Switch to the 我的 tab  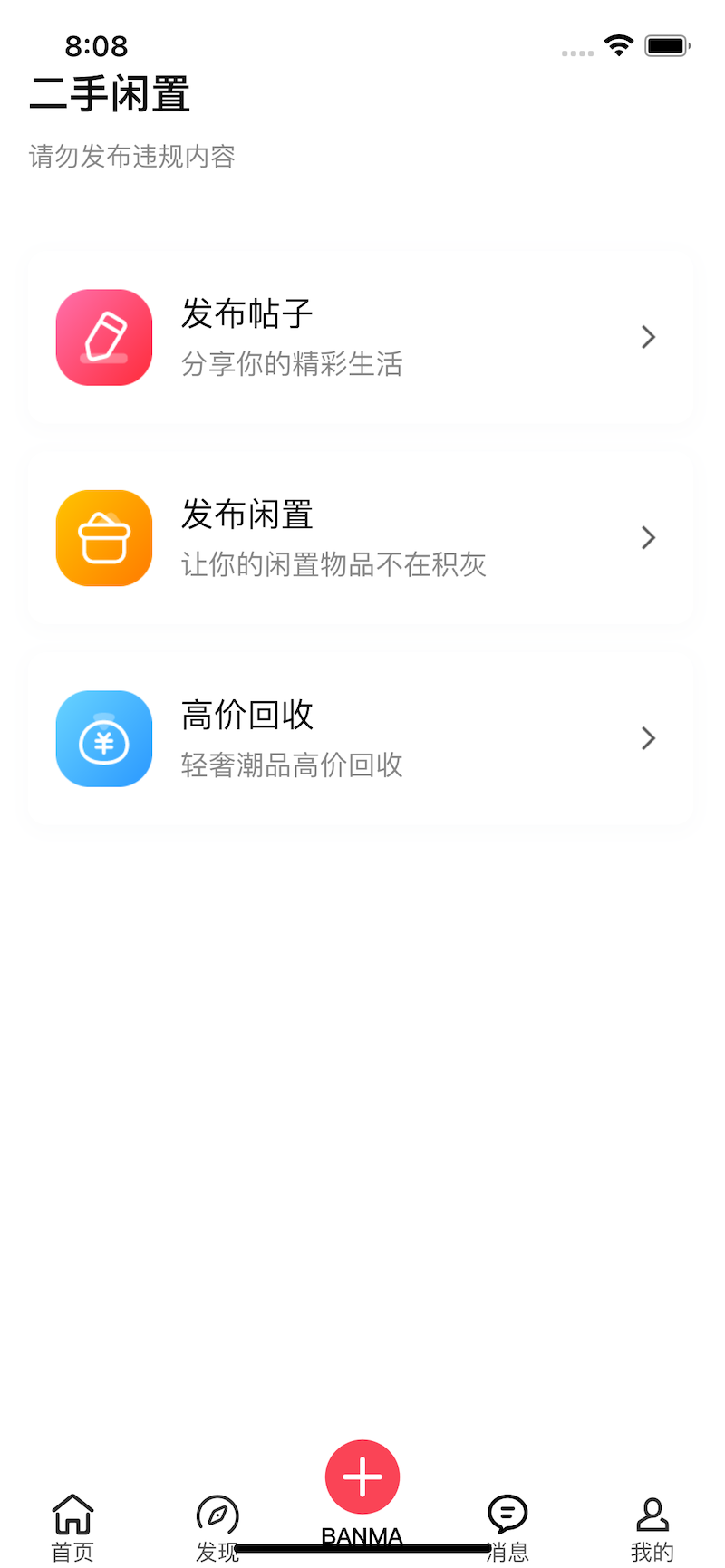[652, 1527]
